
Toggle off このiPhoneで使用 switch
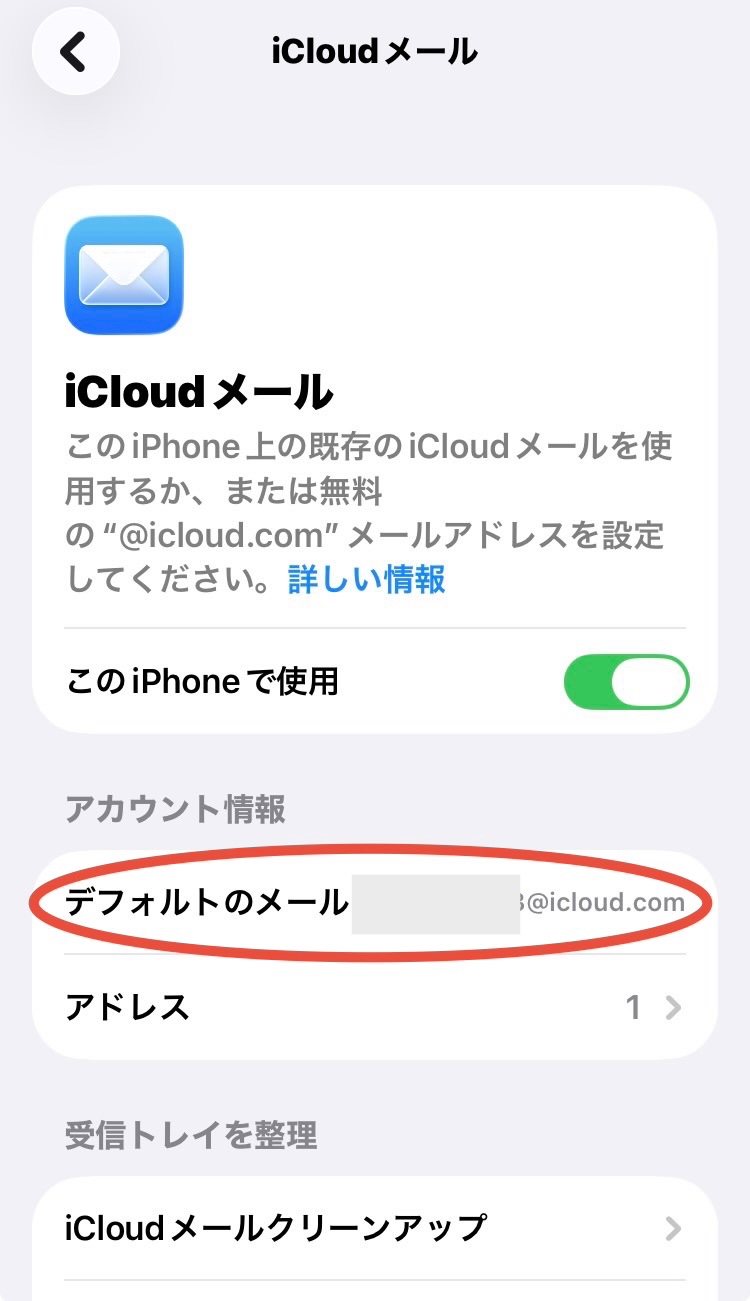pyautogui.click(x=626, y=683)
